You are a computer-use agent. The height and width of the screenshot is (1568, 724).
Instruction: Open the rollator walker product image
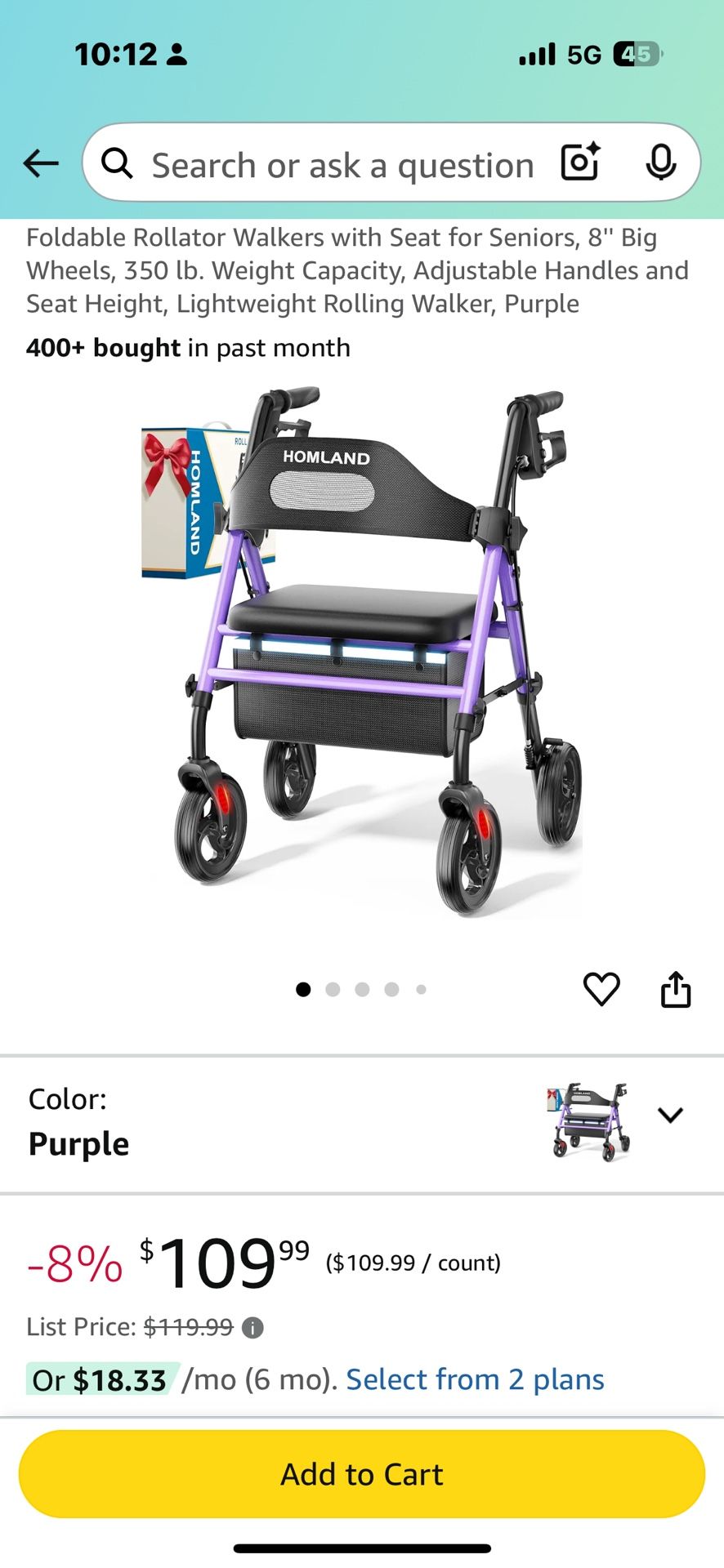362,651
